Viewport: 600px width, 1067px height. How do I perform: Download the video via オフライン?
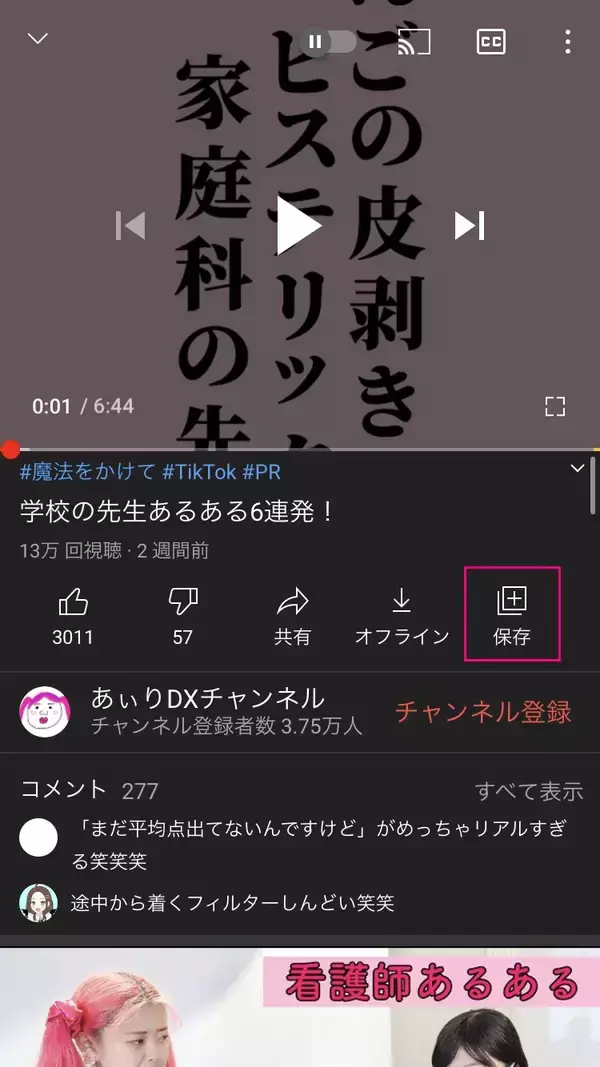402,615
